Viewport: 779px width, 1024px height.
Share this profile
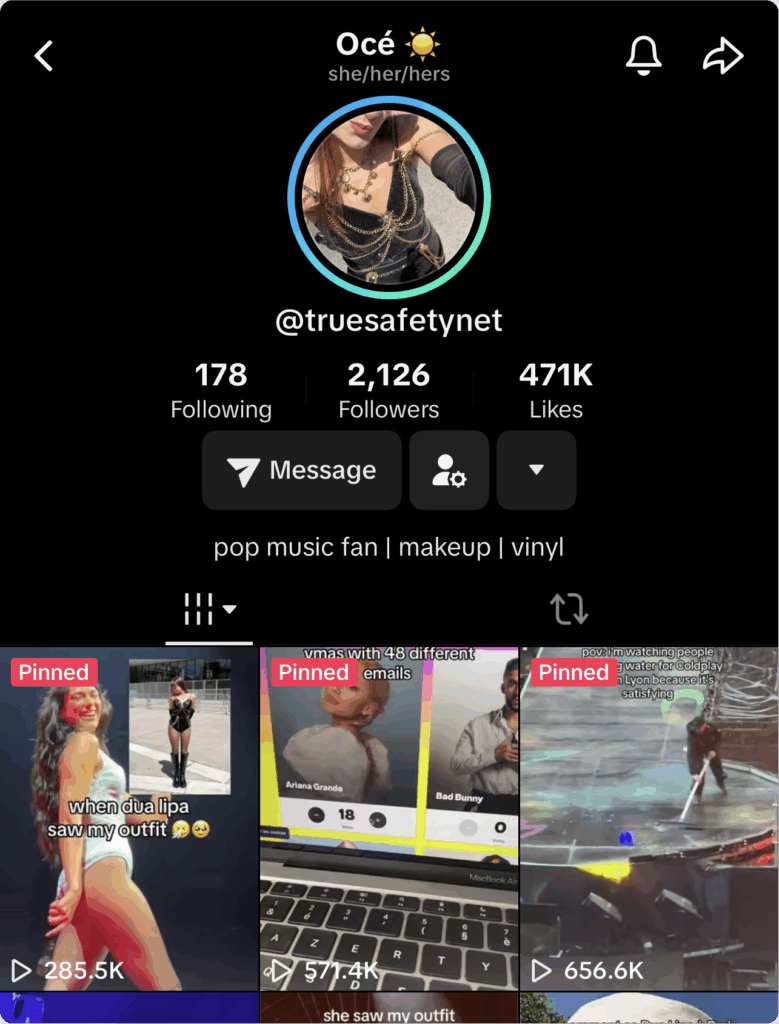tap(723, 56)
